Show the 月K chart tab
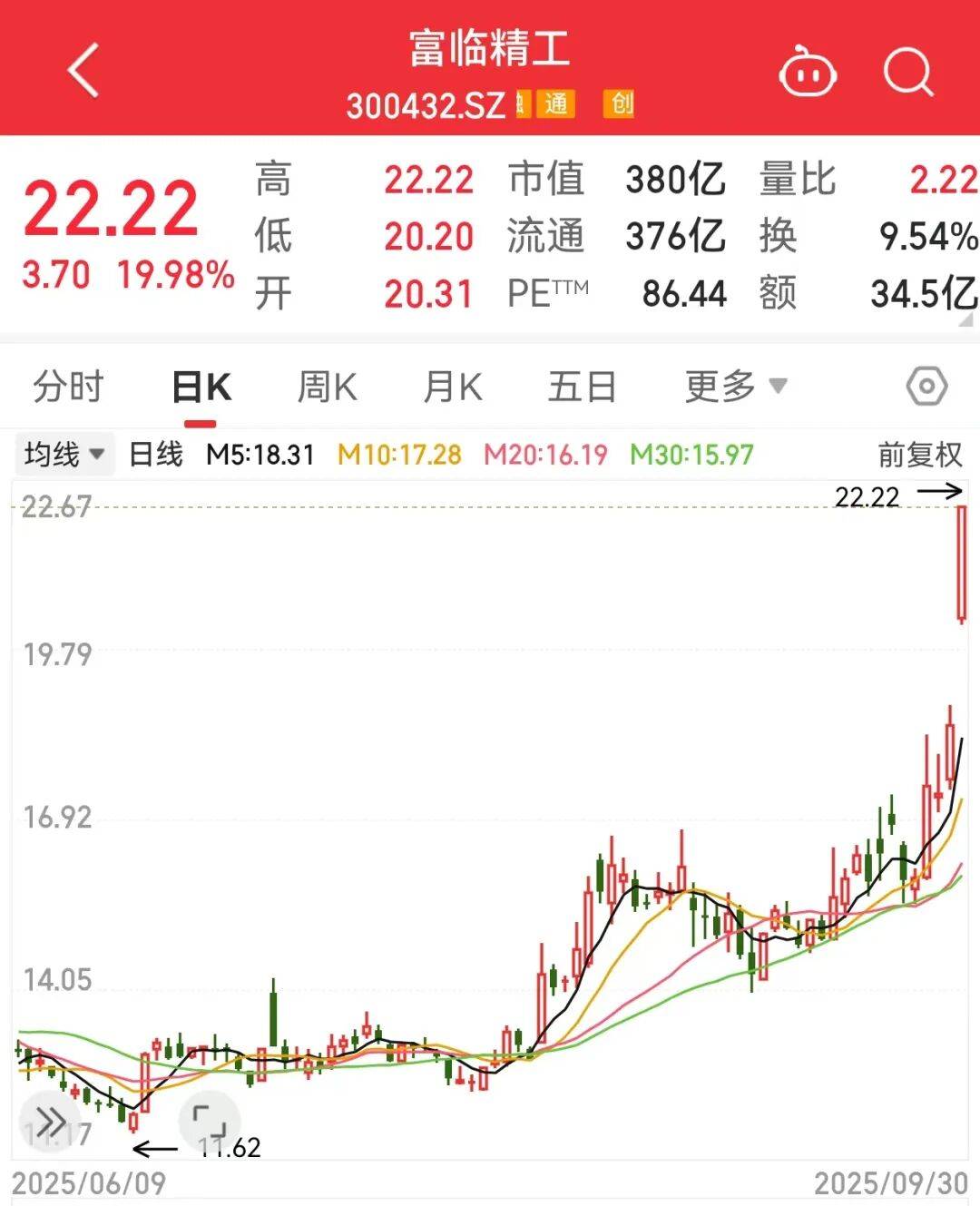980x1206 pixels. tap(453, 387)
